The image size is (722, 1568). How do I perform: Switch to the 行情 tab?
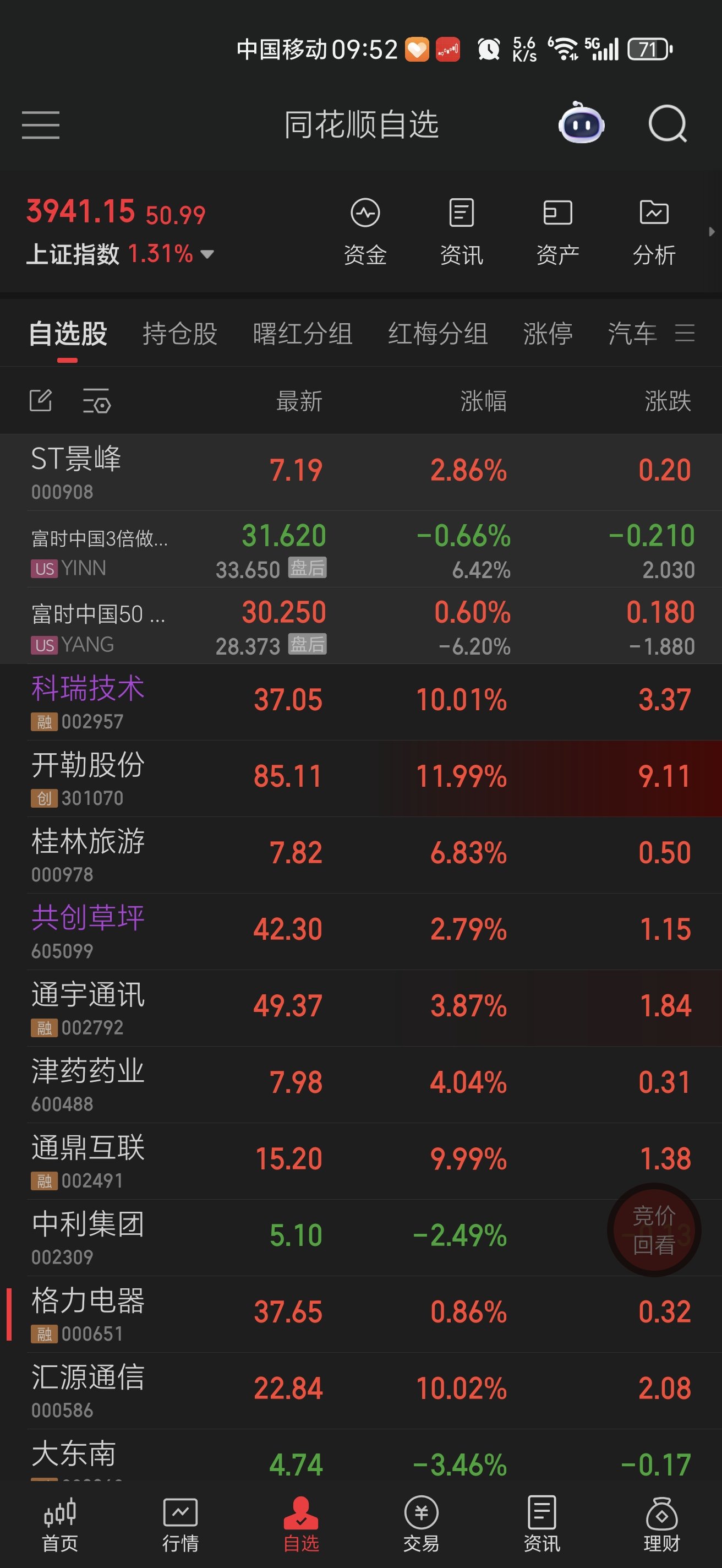coord(180,1525)
